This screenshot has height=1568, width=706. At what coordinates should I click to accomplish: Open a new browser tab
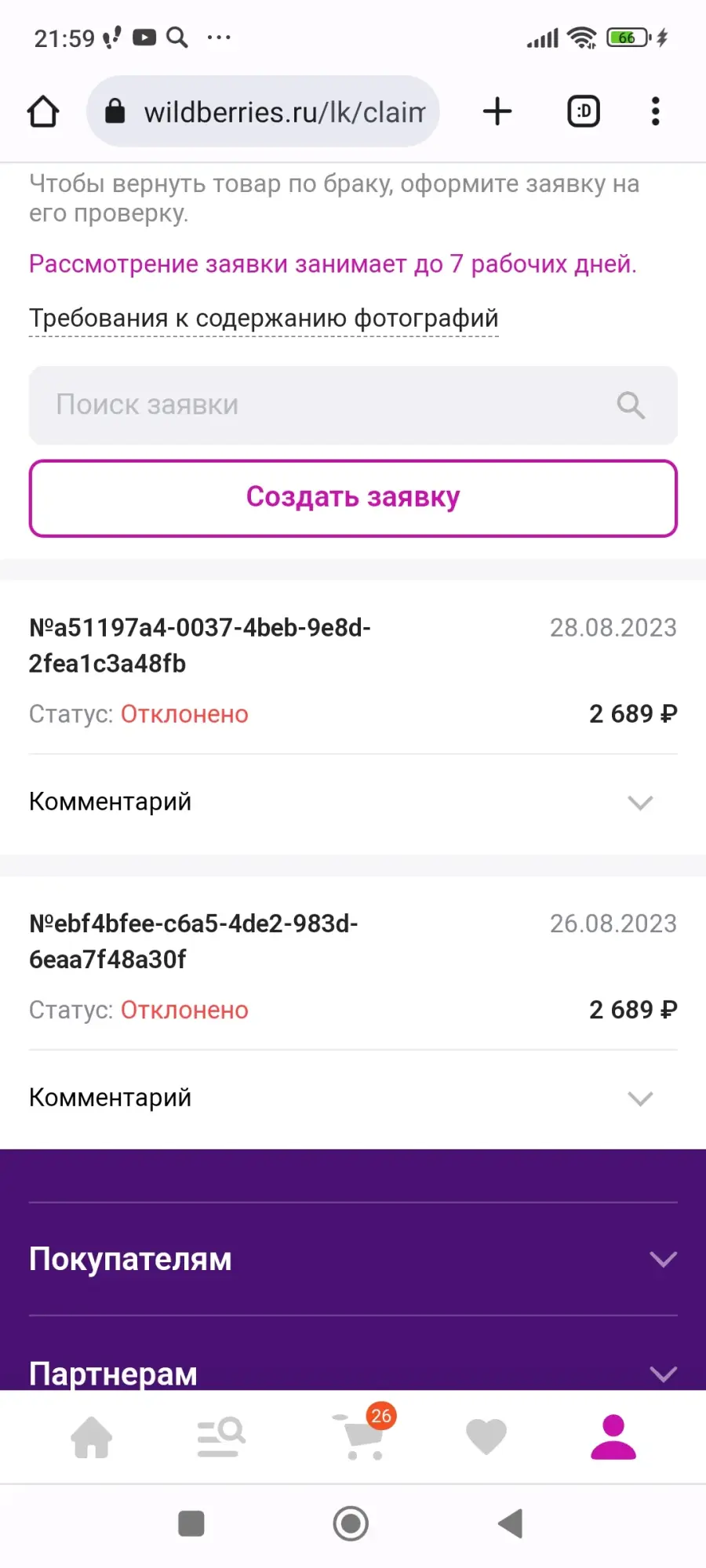497,111
